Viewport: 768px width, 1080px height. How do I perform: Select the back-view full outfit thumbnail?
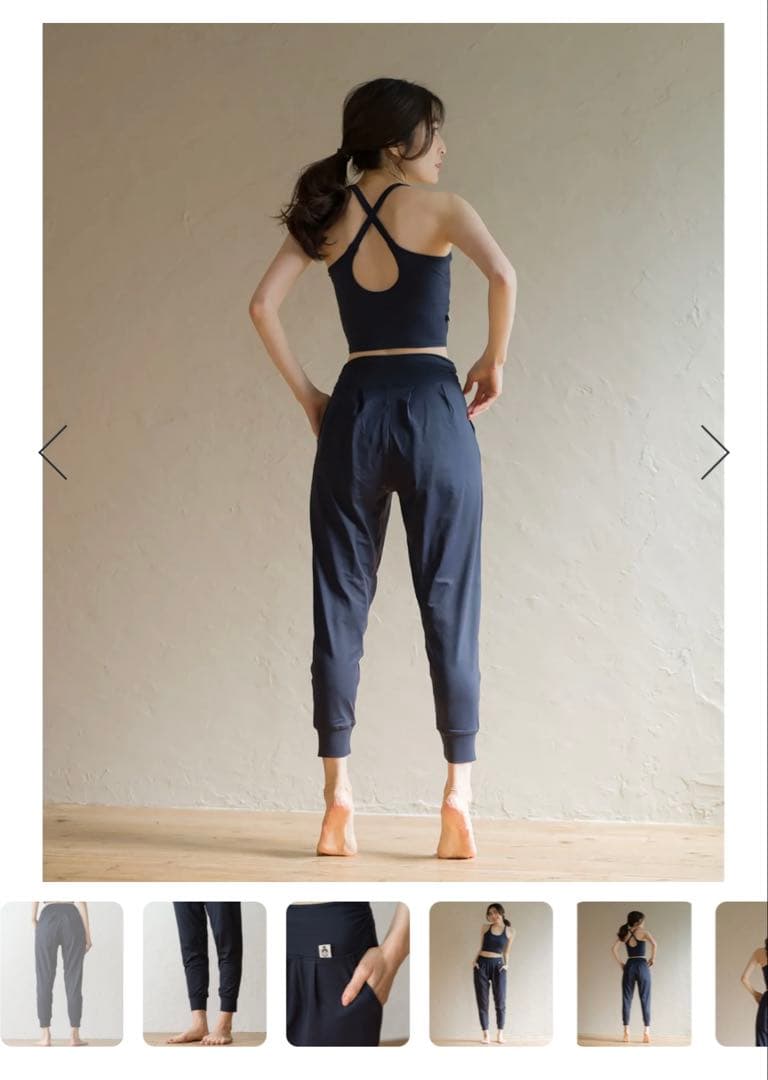point(634,973)
